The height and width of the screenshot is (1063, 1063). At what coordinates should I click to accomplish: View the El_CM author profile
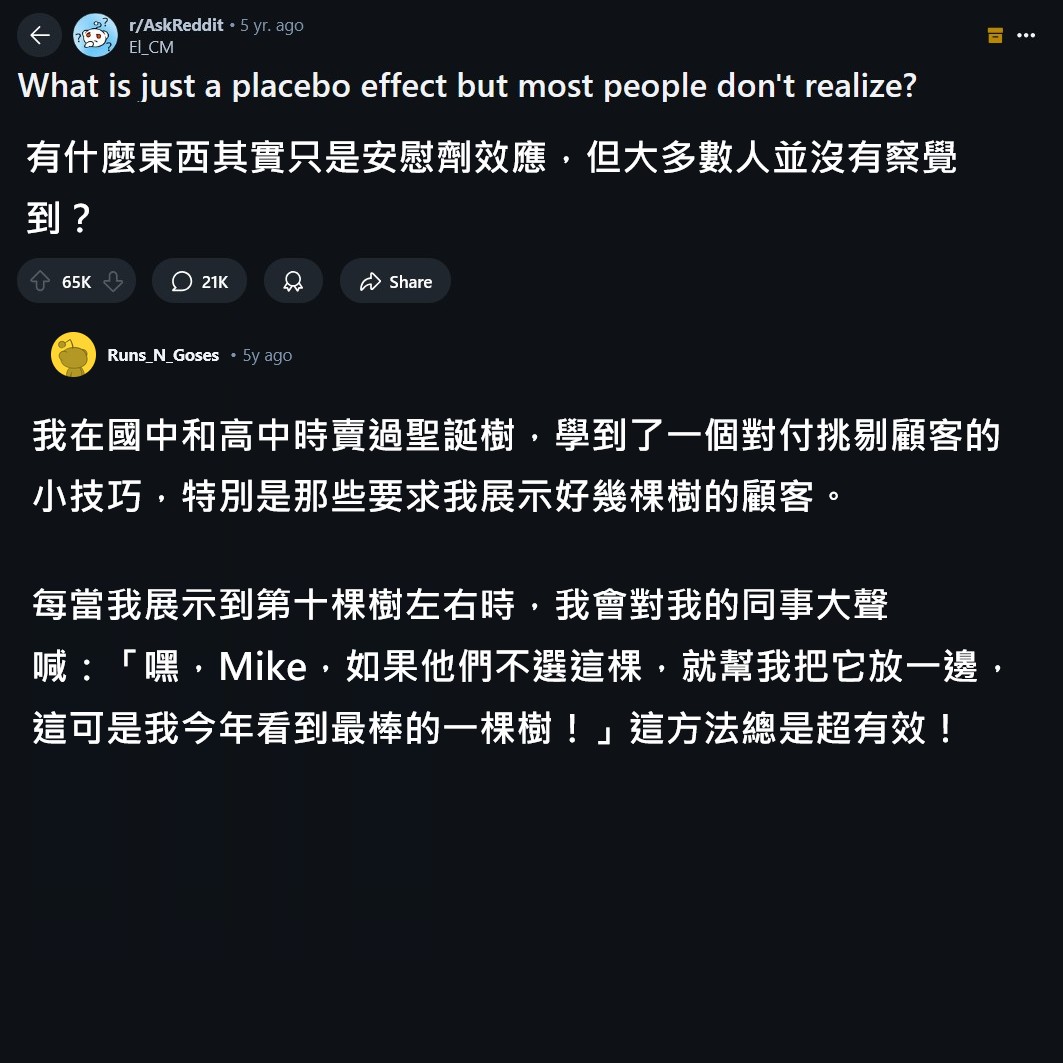pyautogui.click(x=150, y=47)
